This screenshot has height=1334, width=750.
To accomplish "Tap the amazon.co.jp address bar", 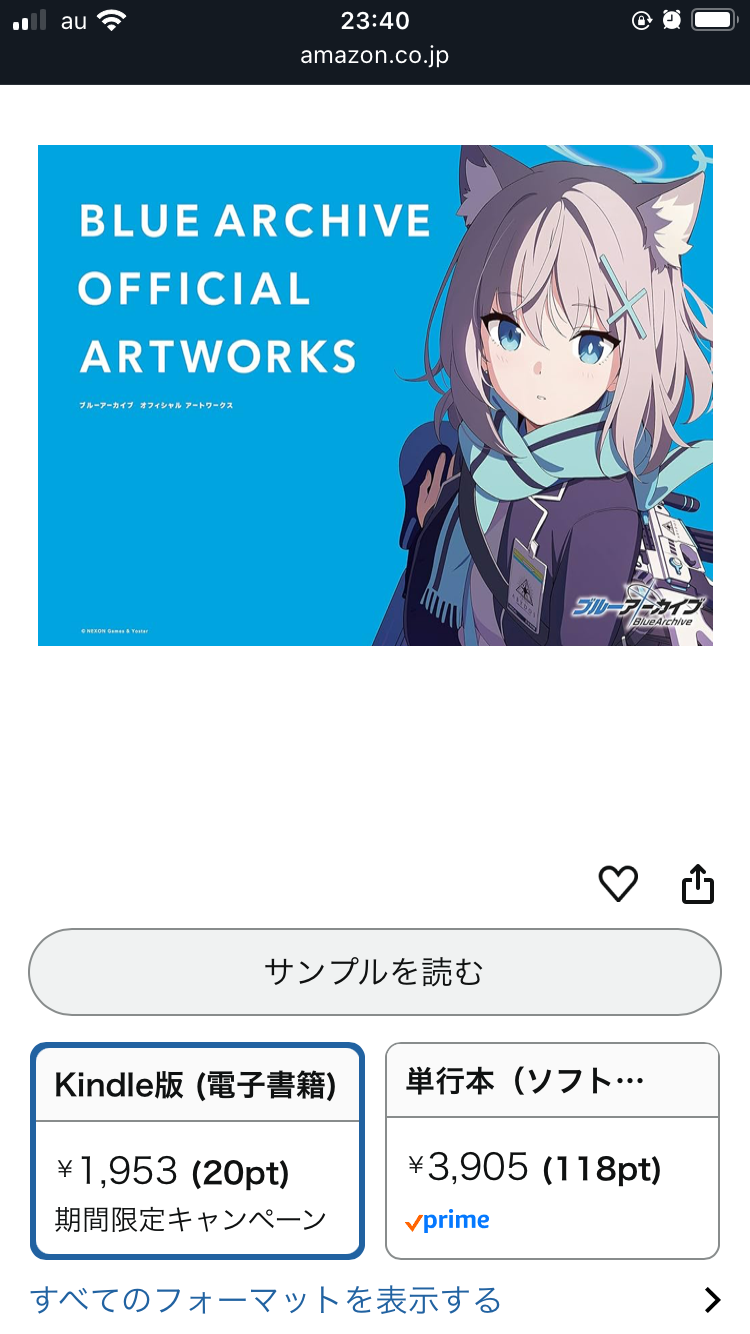I will pyautogui.click(x=375, y=55).
